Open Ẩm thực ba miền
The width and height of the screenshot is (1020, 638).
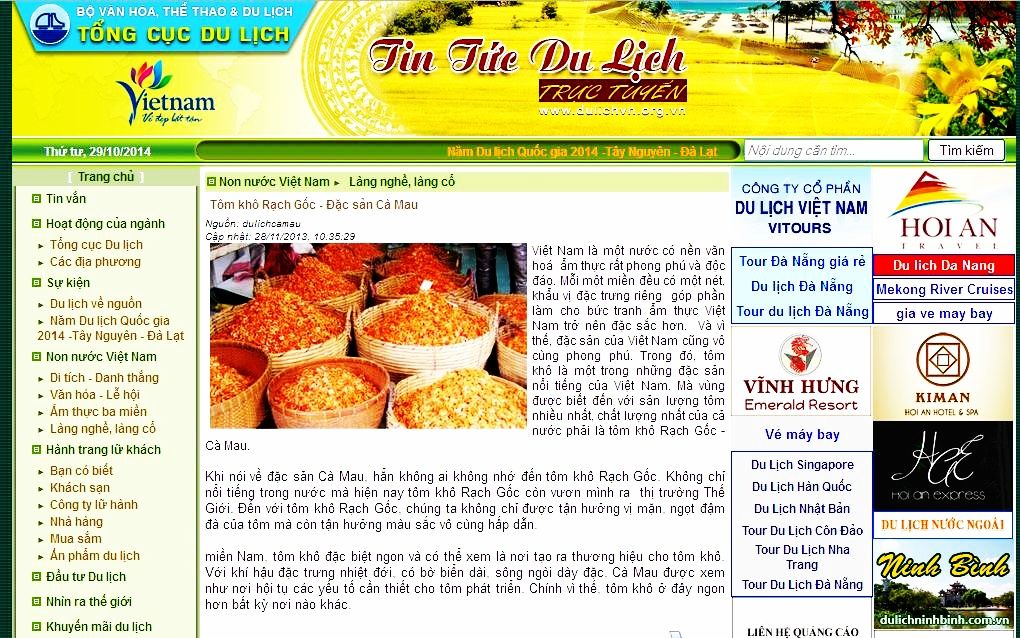pos(98,412)
